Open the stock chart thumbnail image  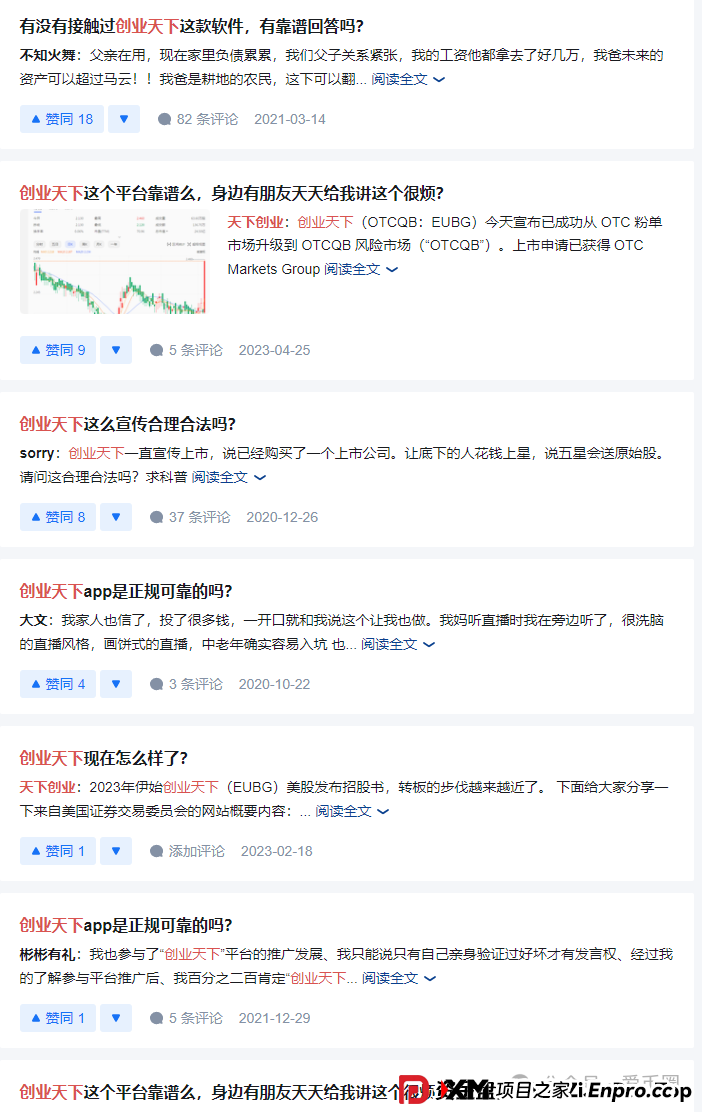[113, 262]
